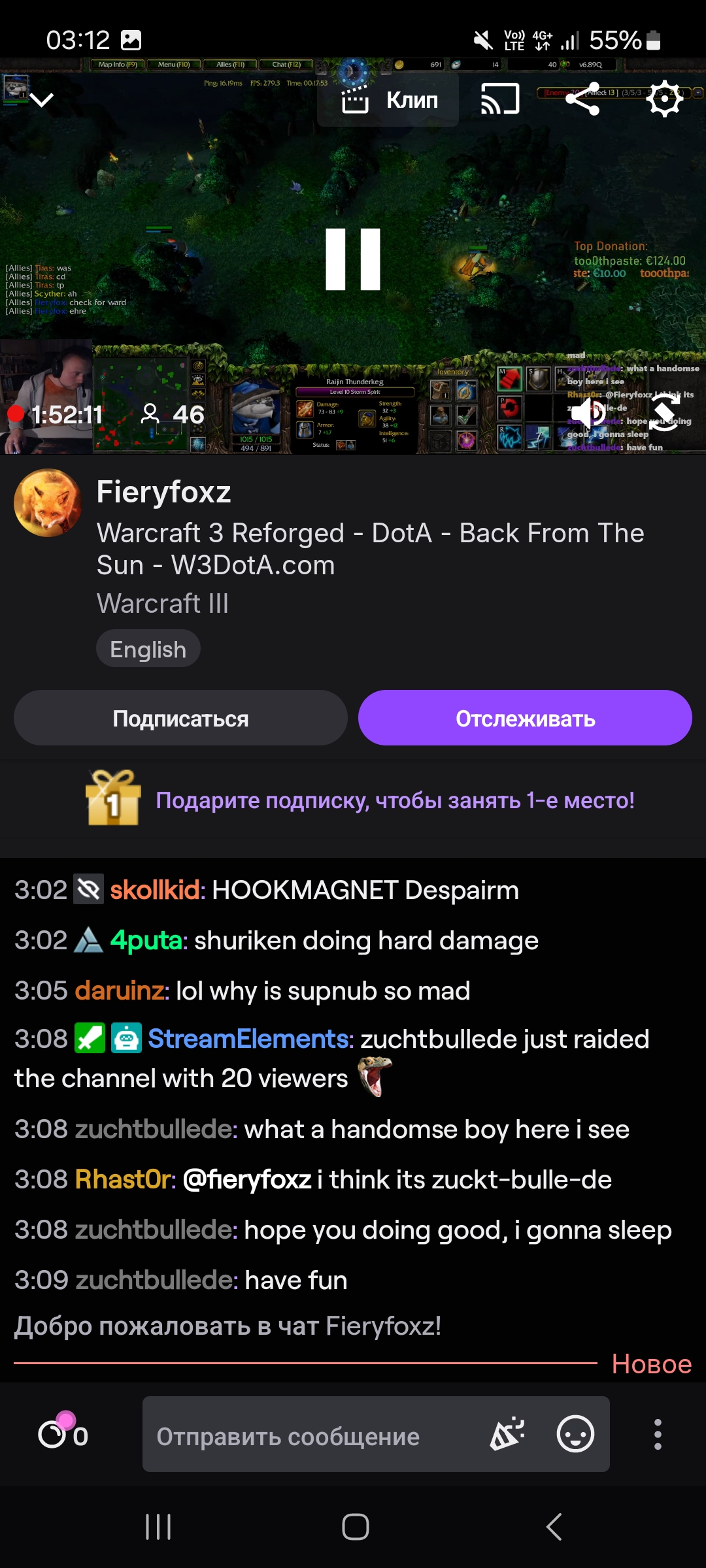
Task: Follow the channel with Отслеживать
Action: pyautogui.click(x=525, y=718)
